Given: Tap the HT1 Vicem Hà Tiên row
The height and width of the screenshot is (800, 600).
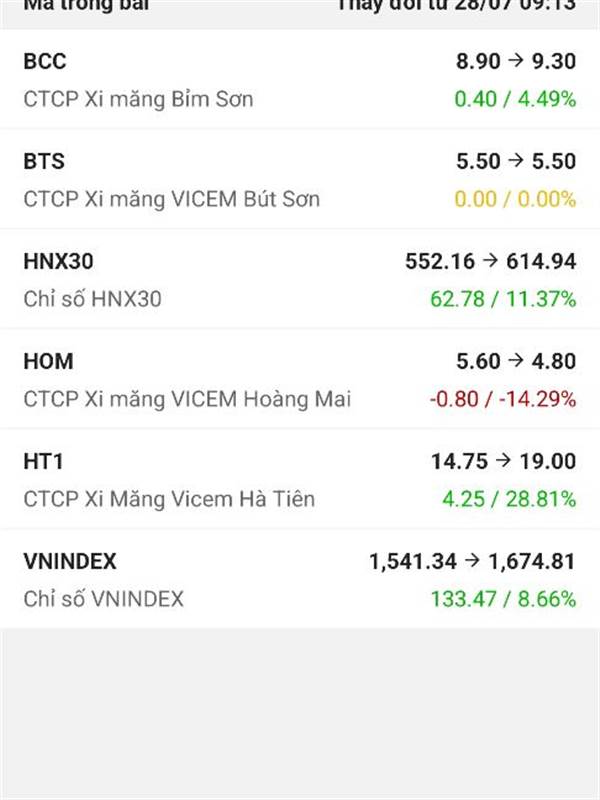Looking at the screenshot, I should [x=300, y=480].
